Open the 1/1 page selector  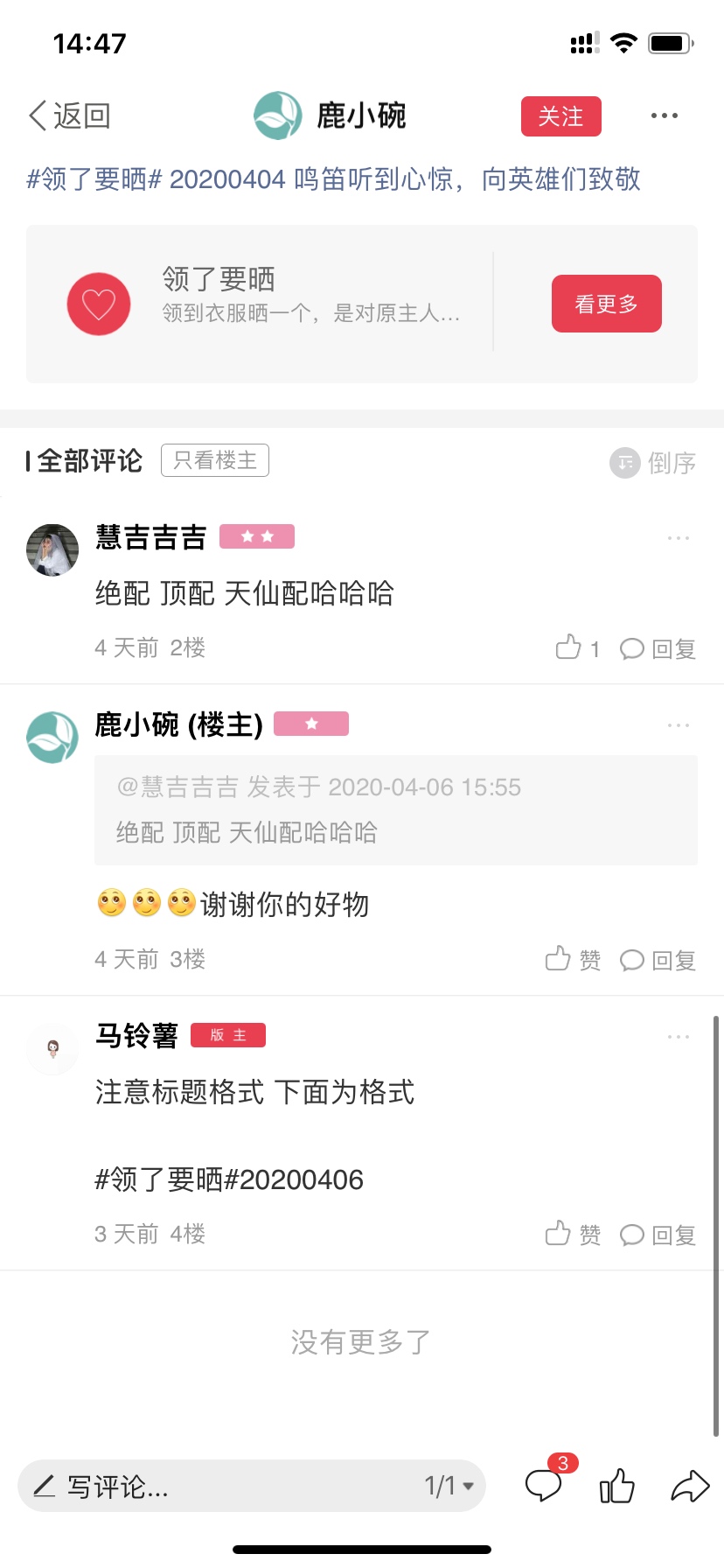pos(449,1486)
